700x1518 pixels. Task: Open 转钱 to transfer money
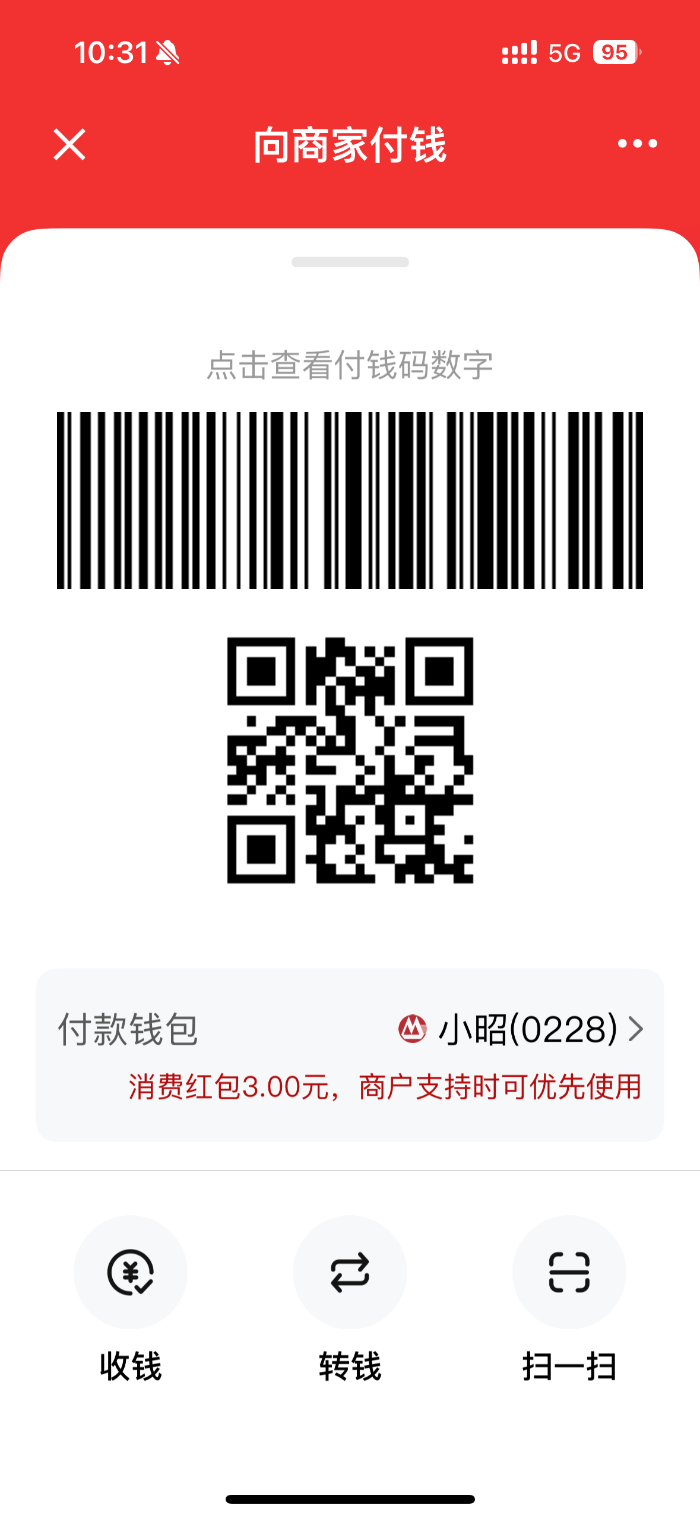click(350, 1272)
